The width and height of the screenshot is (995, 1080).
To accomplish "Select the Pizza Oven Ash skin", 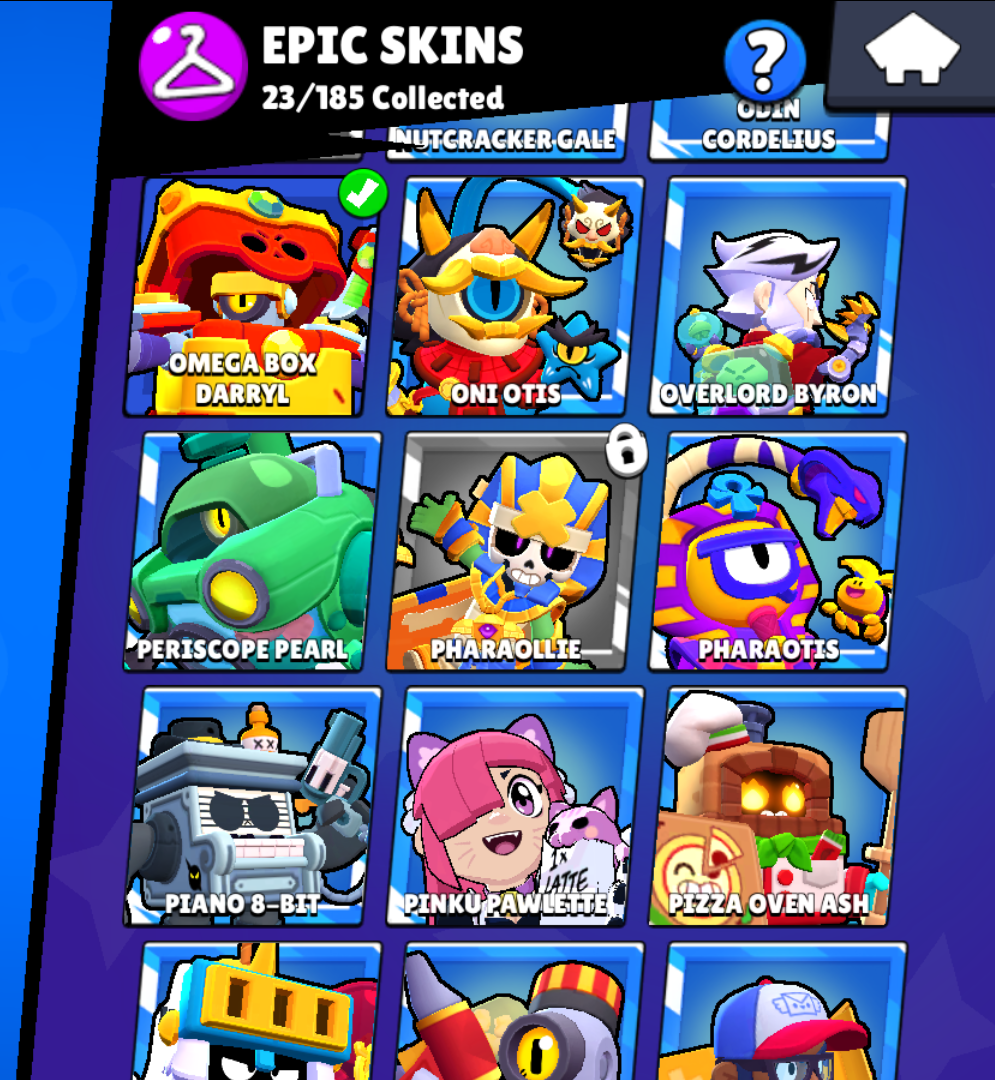I will 778,806.
